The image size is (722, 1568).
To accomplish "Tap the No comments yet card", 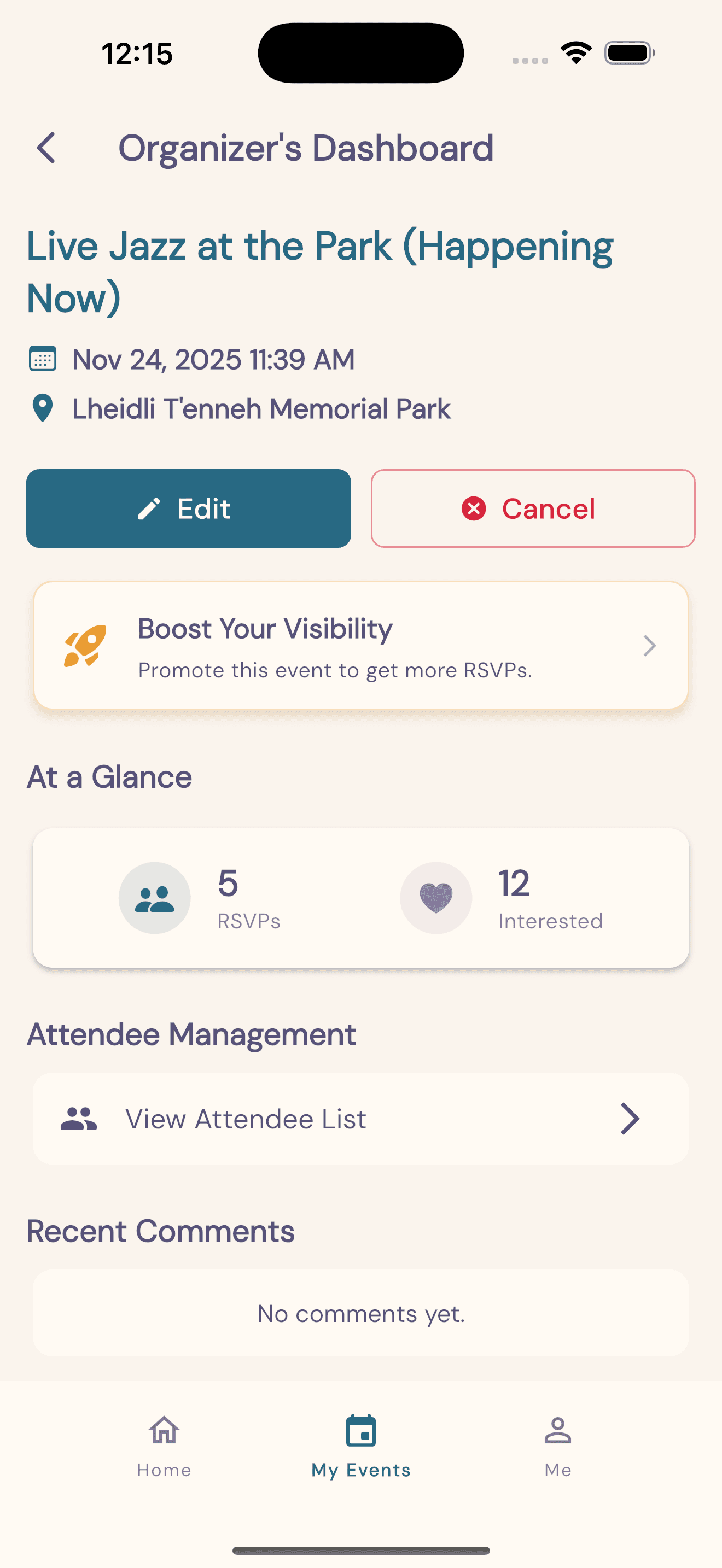I will pos(360,1313).
